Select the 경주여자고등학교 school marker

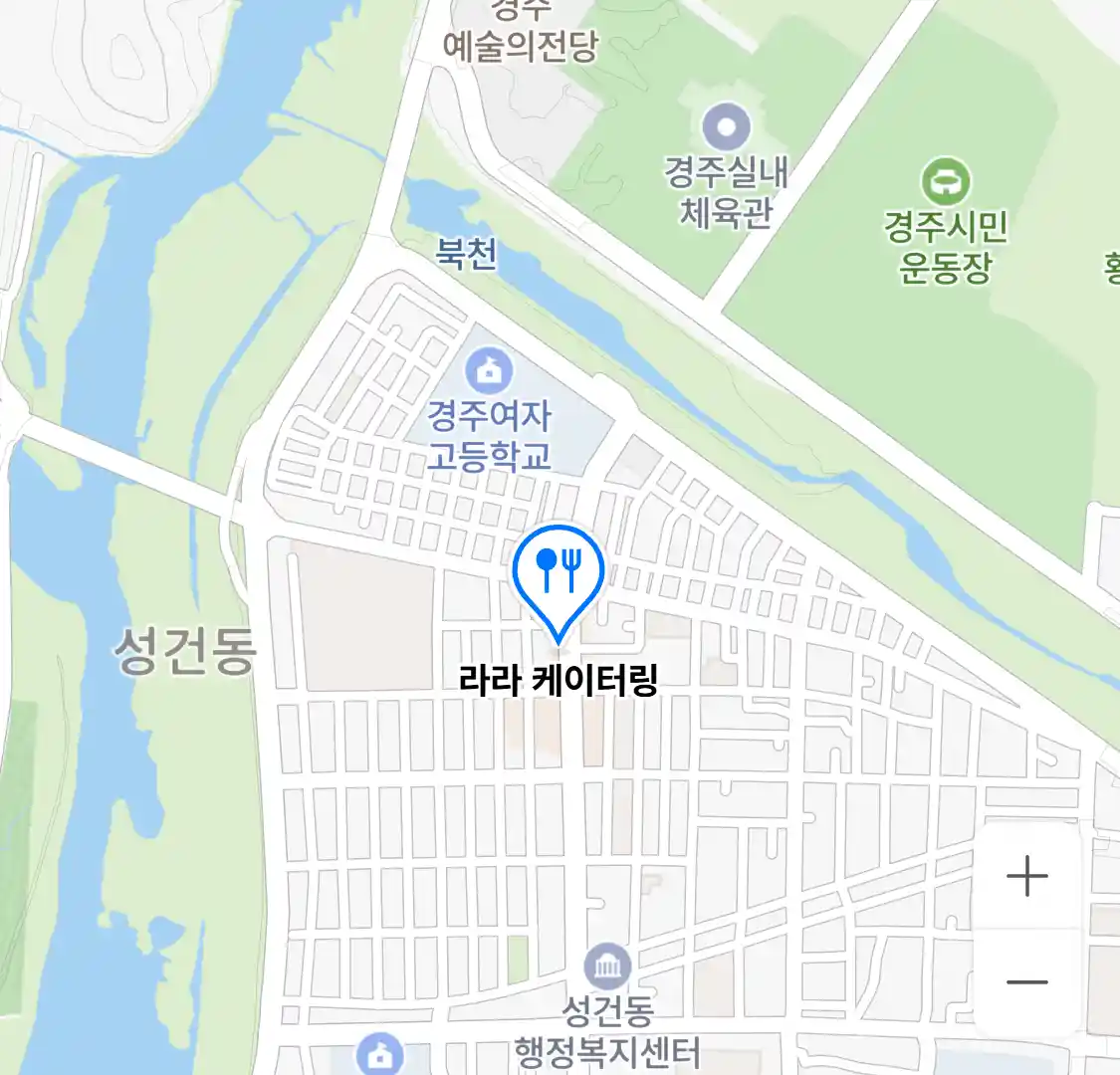pos(490,372)
